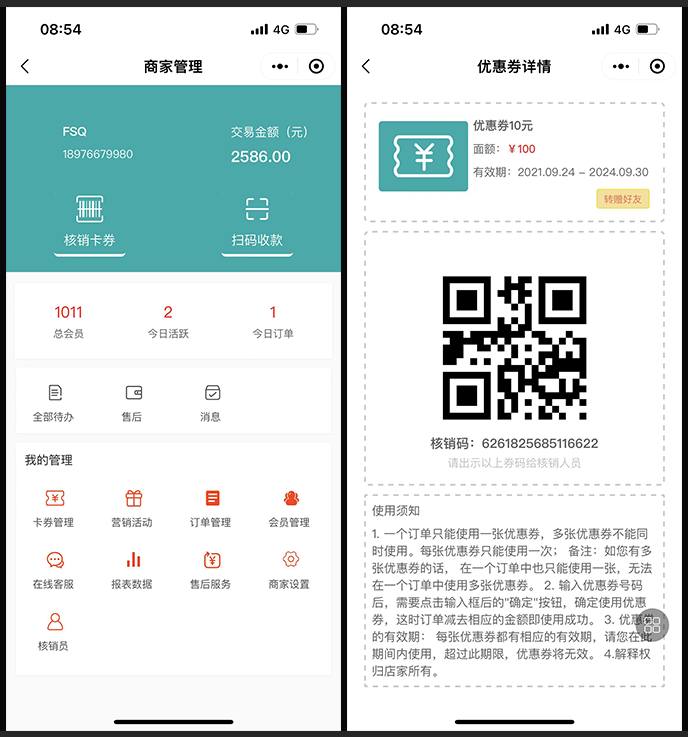Viewport: 688px width, 737px height.
Task: Go back from the 商家管理 page
Action: point(25,67)
